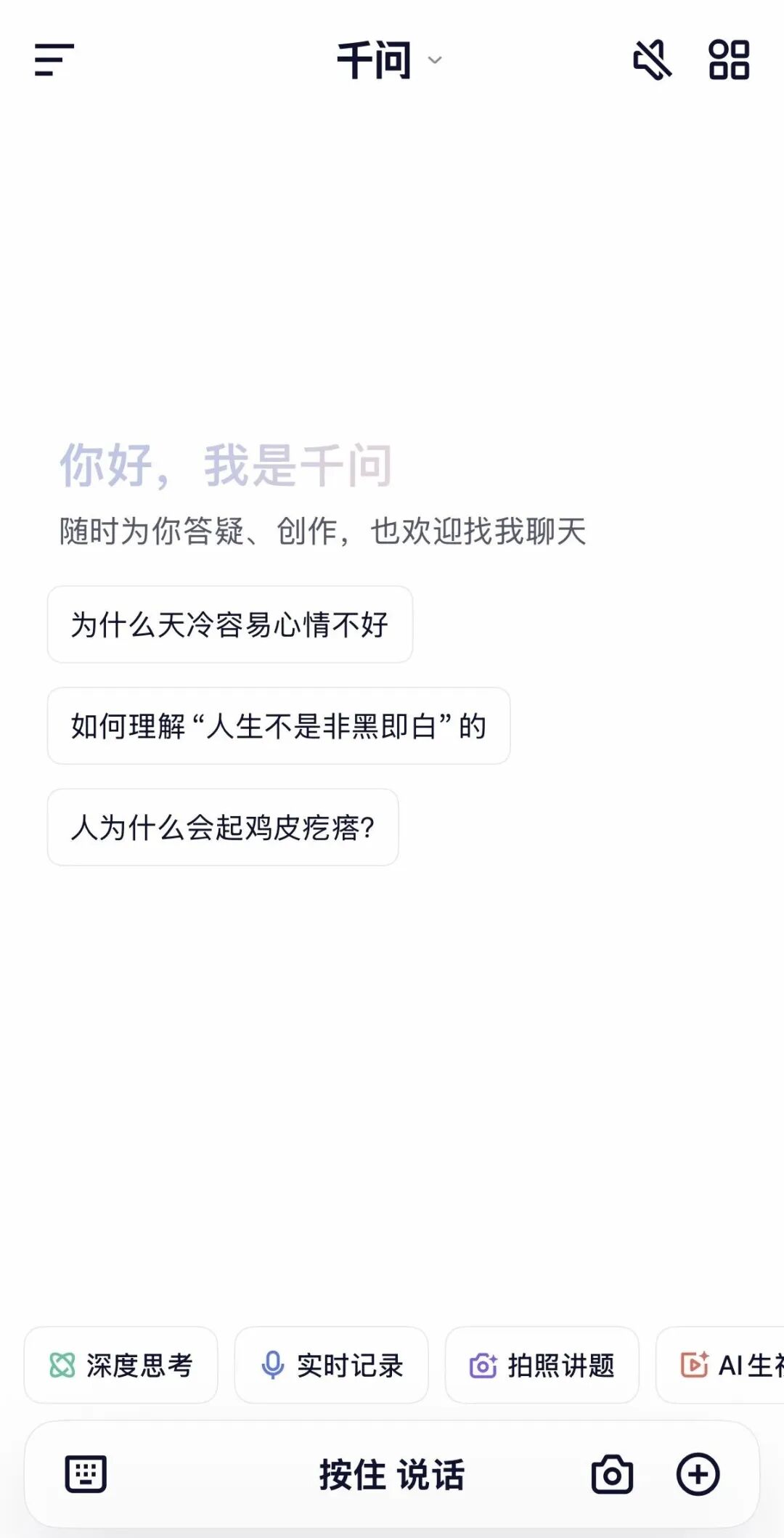Select the 人生不是非黑即白 suggestion
The image size is (784, 1538).
(279, 726)
